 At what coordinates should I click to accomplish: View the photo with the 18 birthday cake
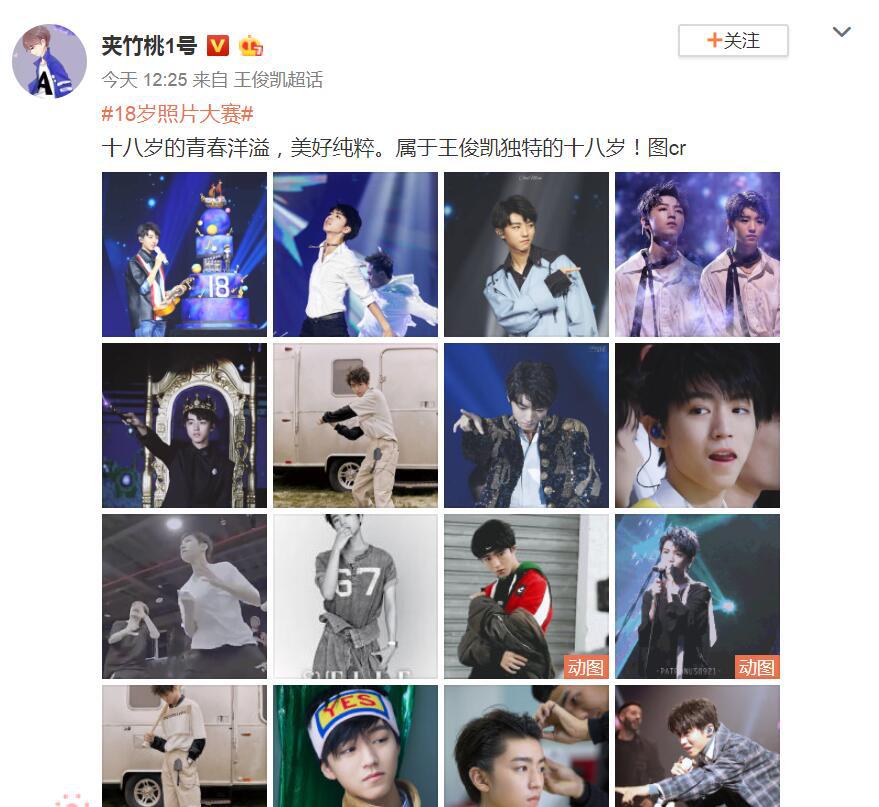pyautogui.click(x=184, y=254)
